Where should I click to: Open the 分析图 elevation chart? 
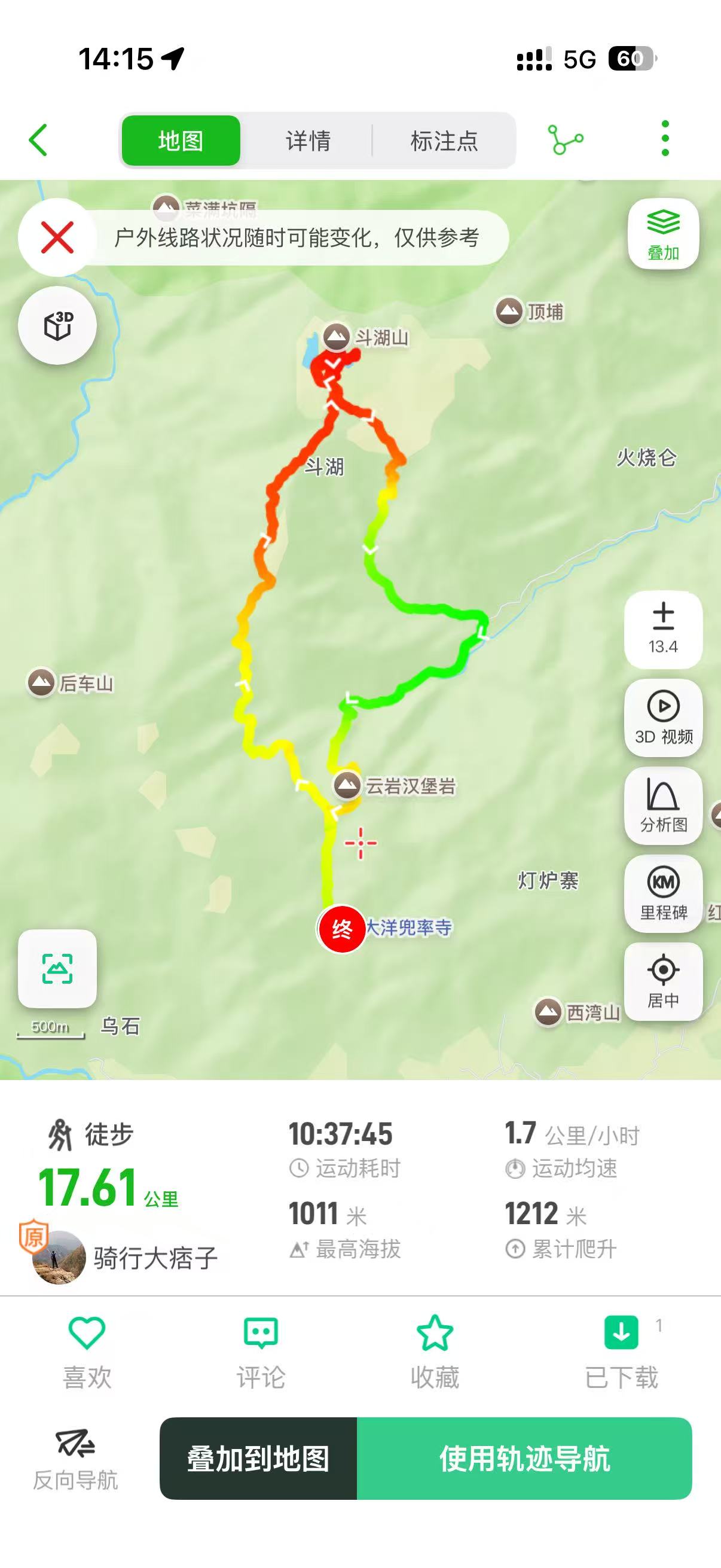click(x=663, y=806)
